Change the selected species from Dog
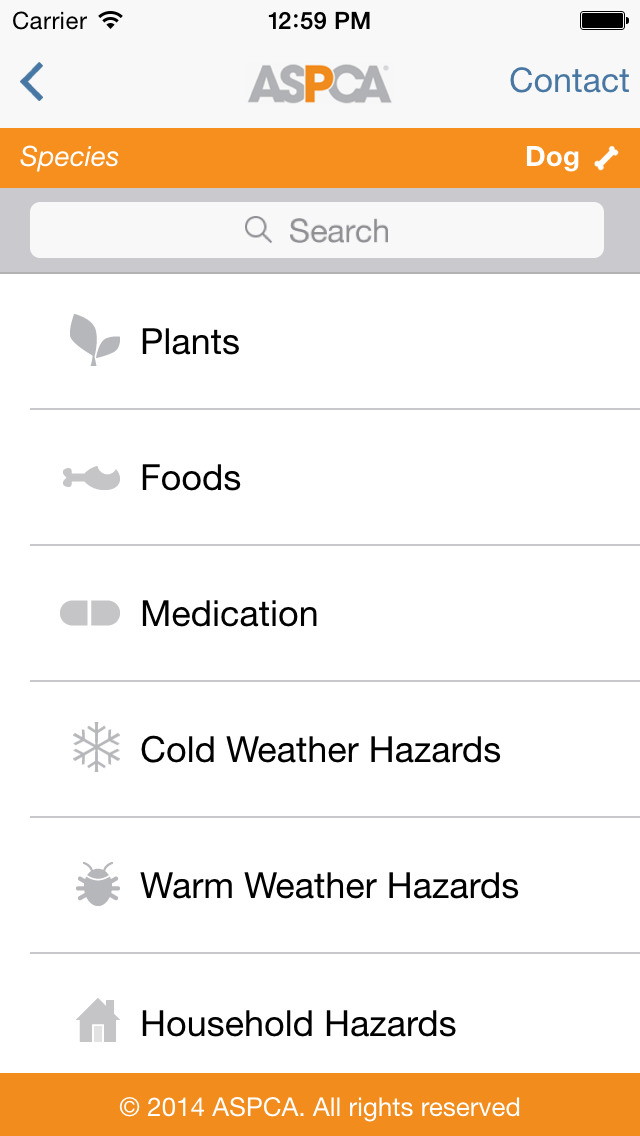 [572, 158]
